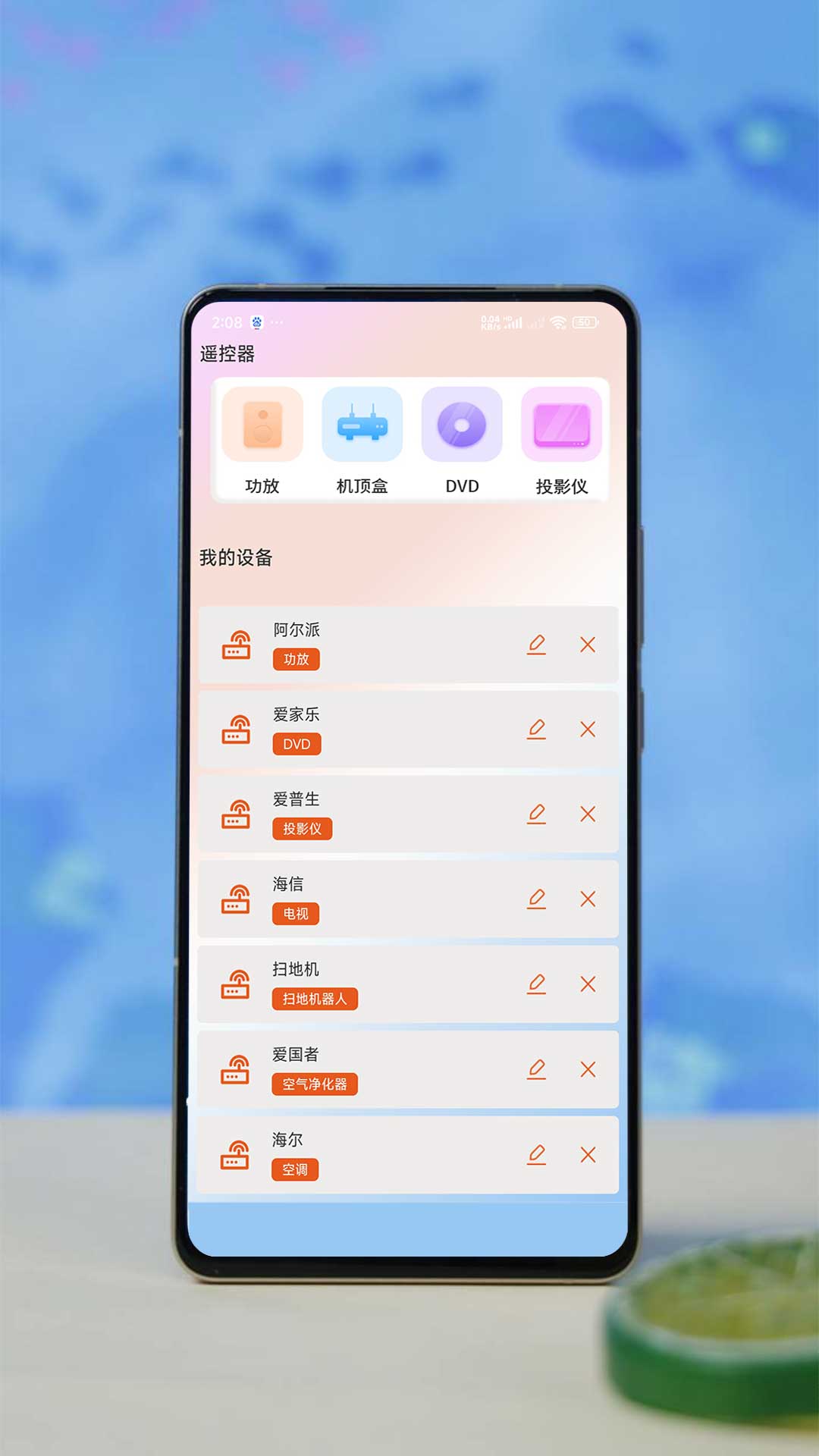Edit the 爱国者 air purifier device
Image resolution: width=819 pixels, height=1456 pixels.
click(537, 1071)
